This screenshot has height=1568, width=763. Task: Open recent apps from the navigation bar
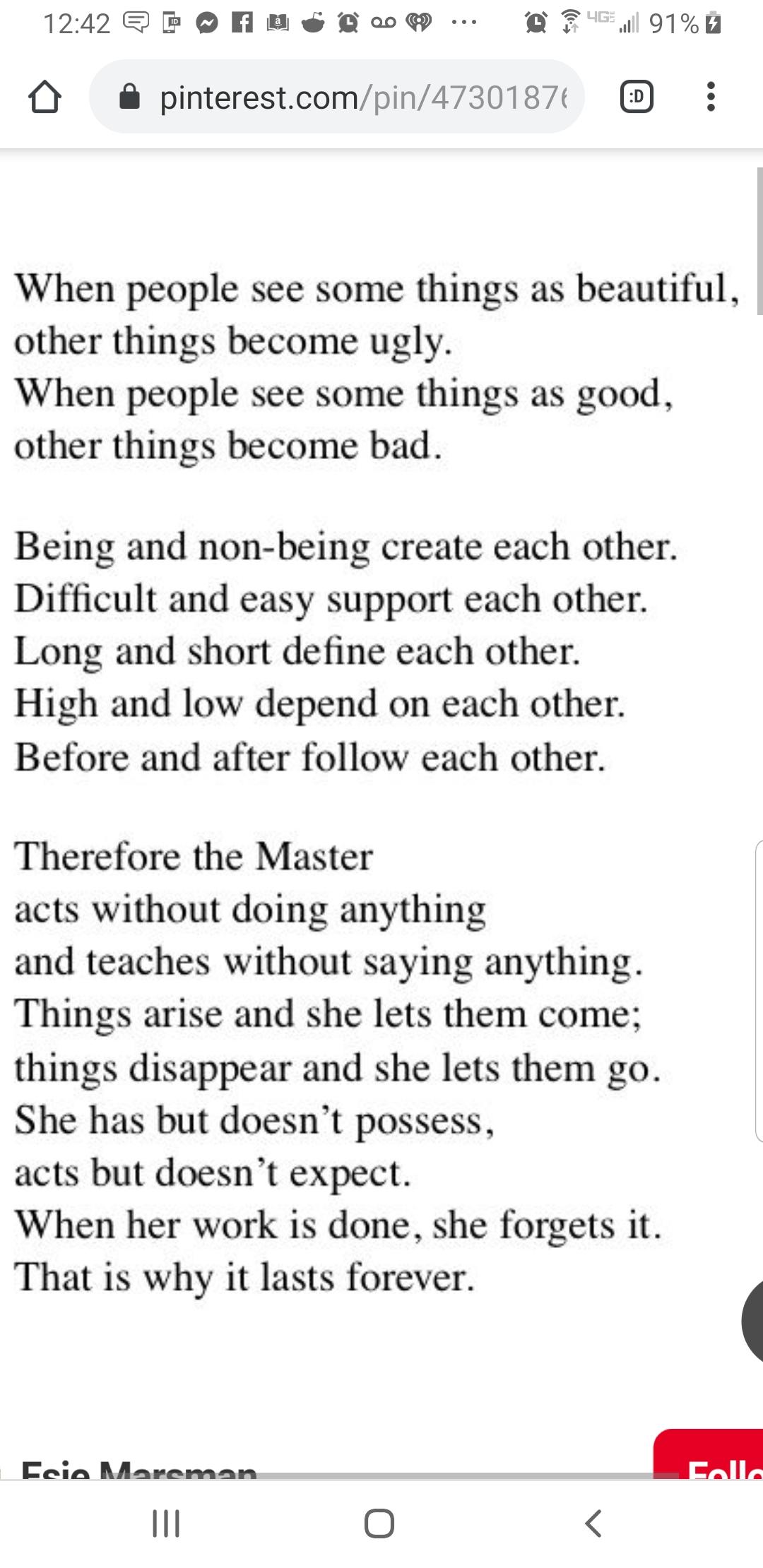[x=167, y=1523]
